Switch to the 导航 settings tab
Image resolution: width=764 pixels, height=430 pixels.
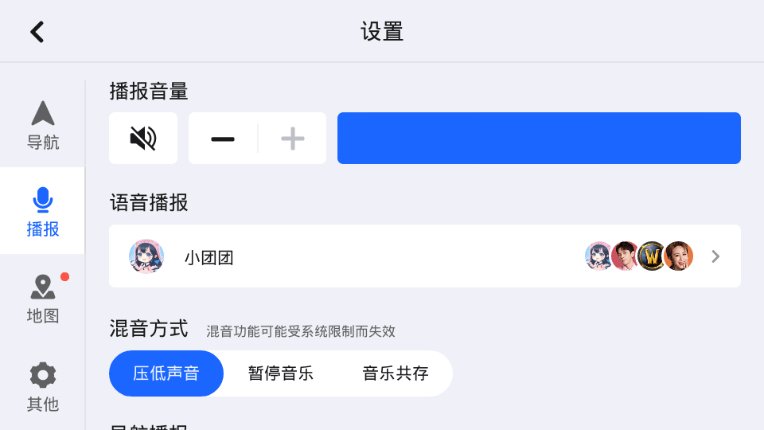pyautogui.click(x=43, y=125)
